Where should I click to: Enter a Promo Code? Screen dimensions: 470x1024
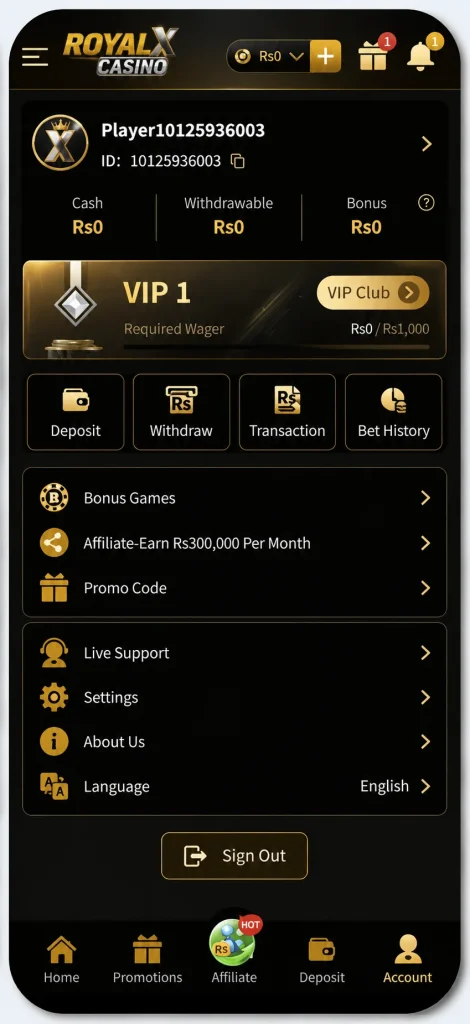point(235,588)
